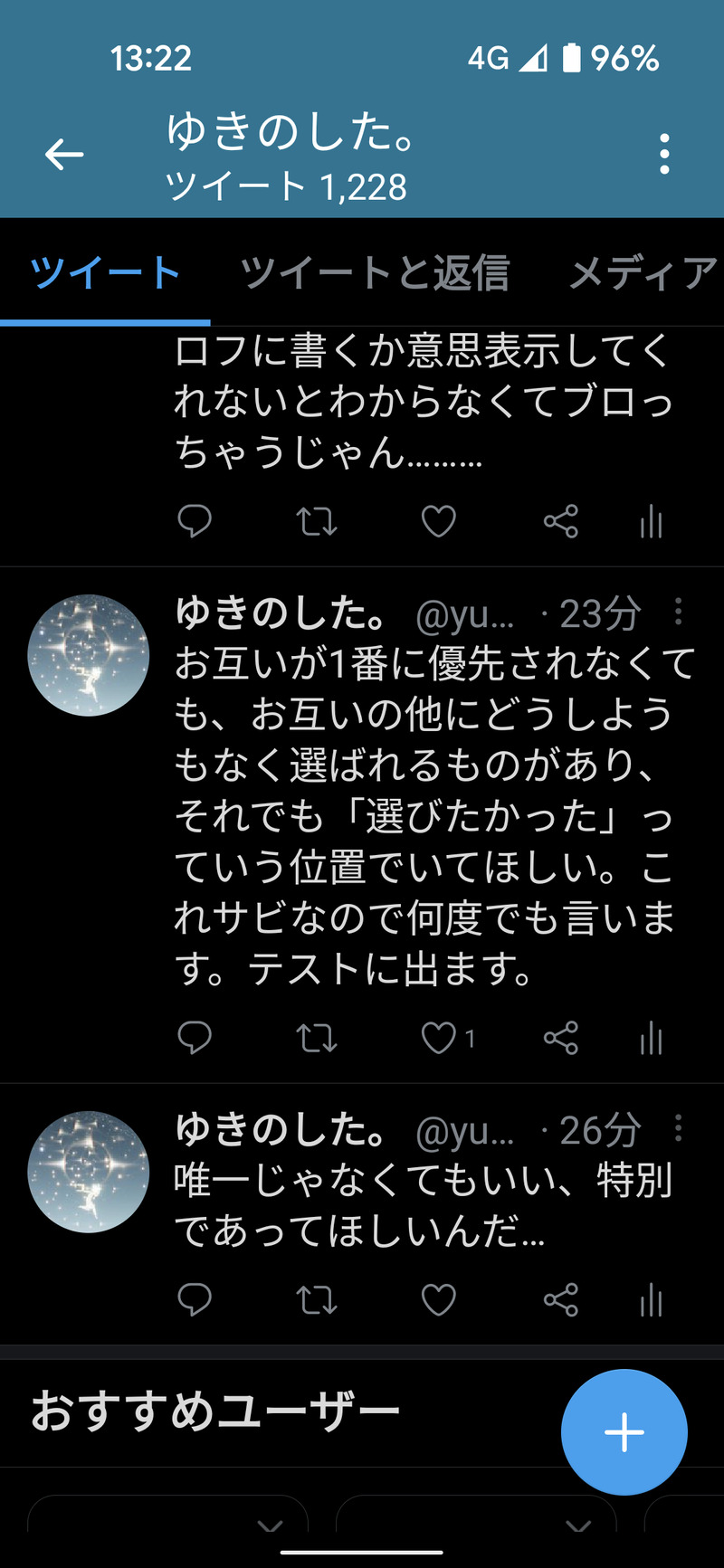Like the tweet ending in ブロっちゃうじゃん
This screenshot has height=1568, width=724.
point(439,521)
